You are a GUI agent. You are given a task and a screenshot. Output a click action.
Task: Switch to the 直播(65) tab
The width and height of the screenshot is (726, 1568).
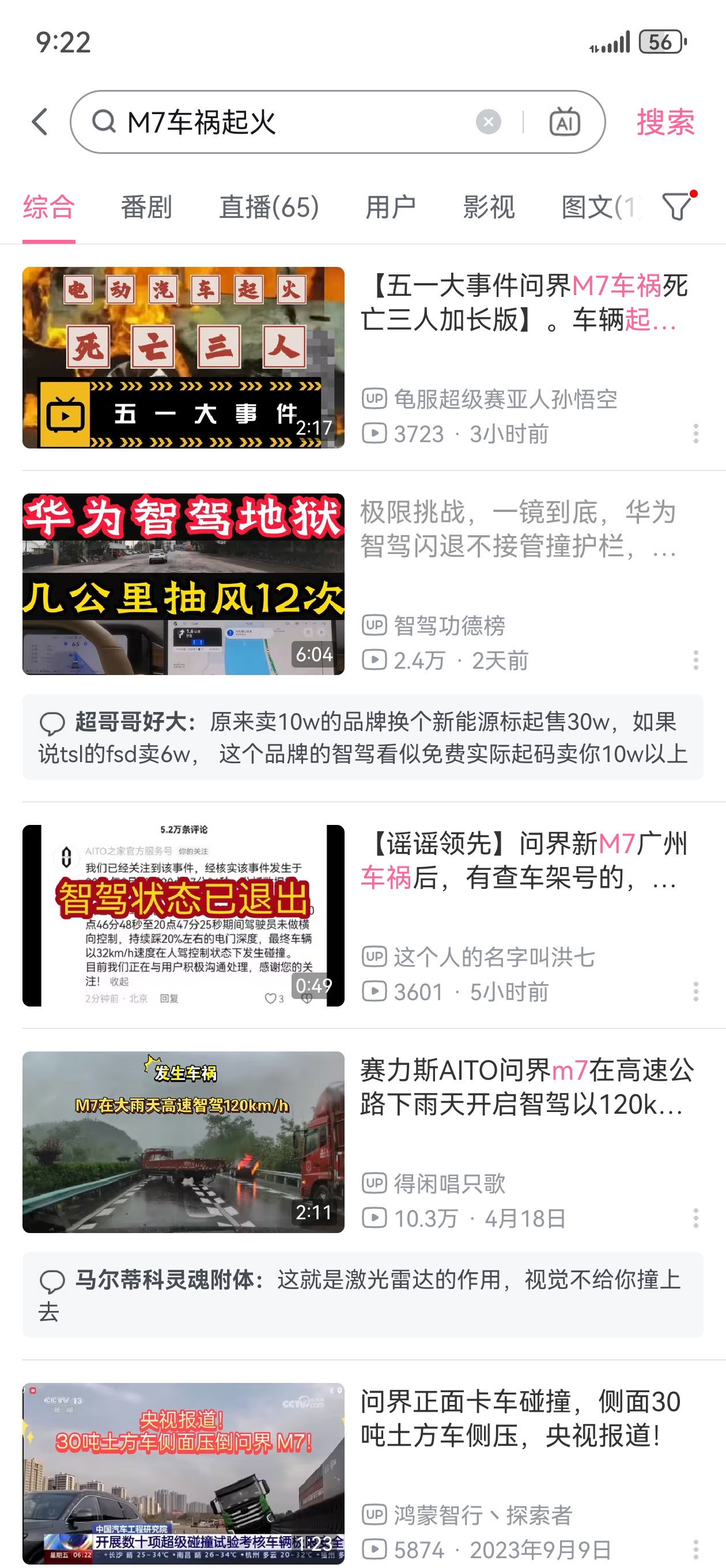point(269,207)
